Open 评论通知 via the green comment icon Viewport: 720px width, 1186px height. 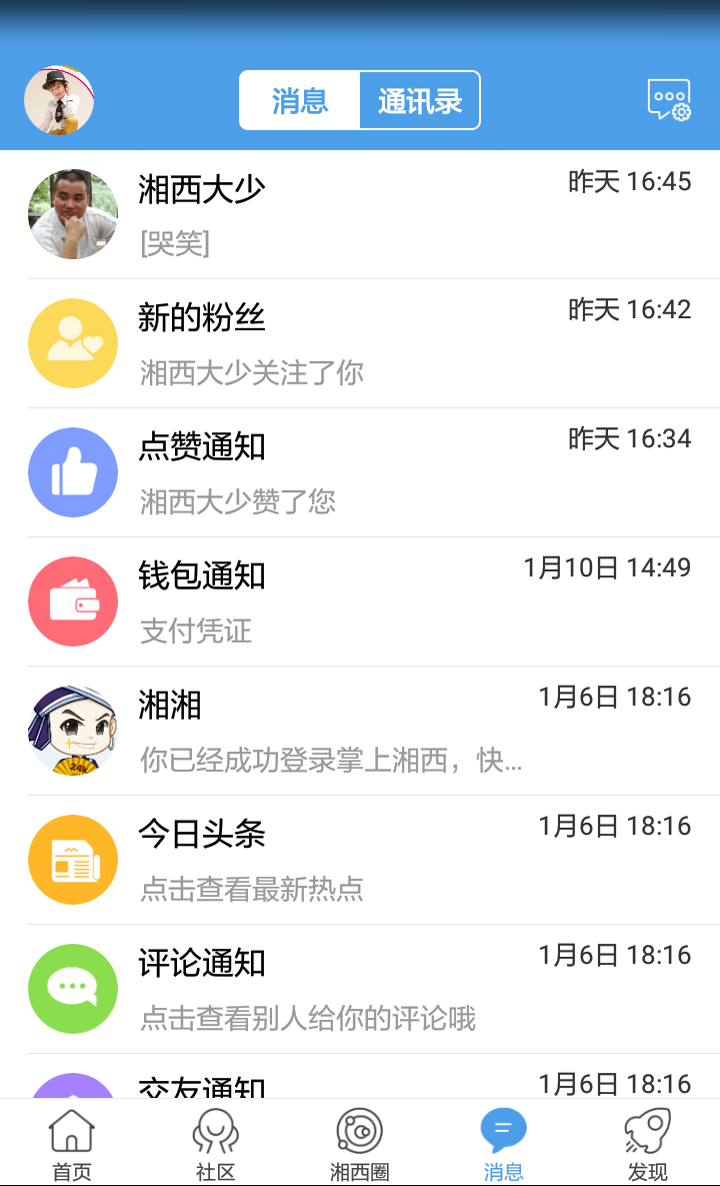[73, 988]
